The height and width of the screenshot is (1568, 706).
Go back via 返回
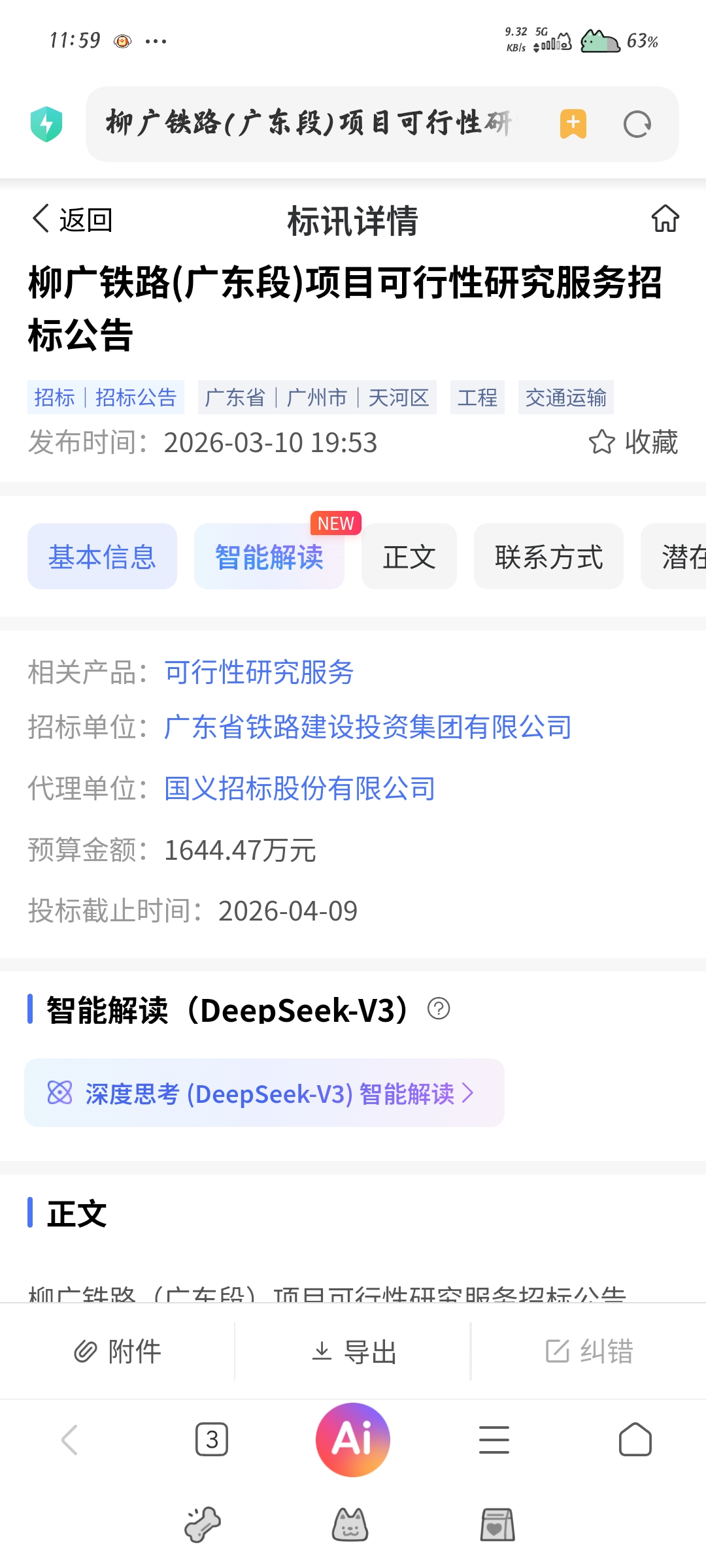click(x=73, y=220)
